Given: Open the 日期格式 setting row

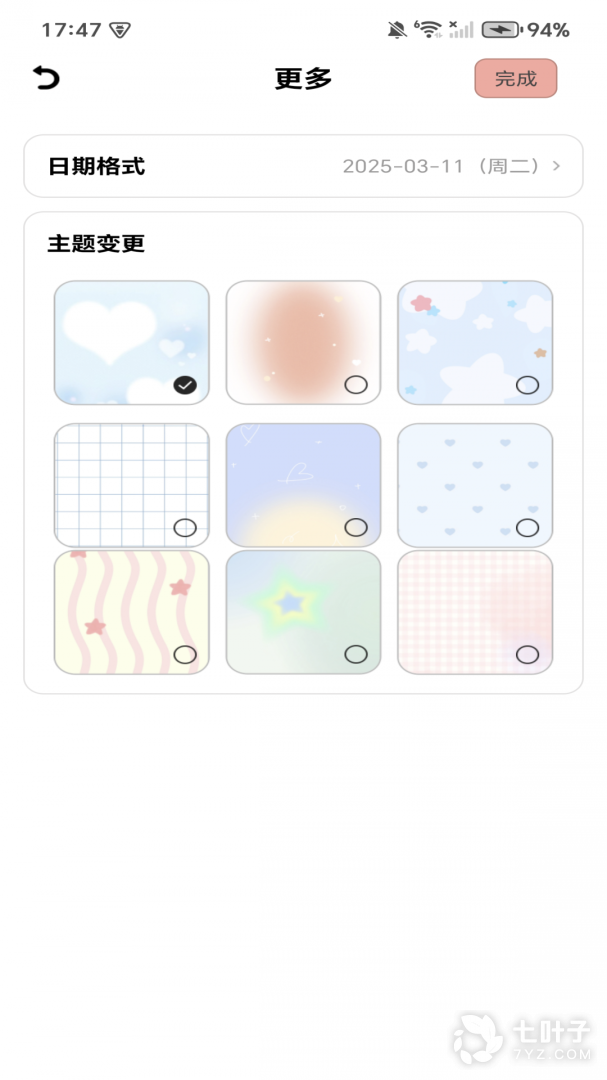Looking at the screenshot, I should [x=303, y=166].
